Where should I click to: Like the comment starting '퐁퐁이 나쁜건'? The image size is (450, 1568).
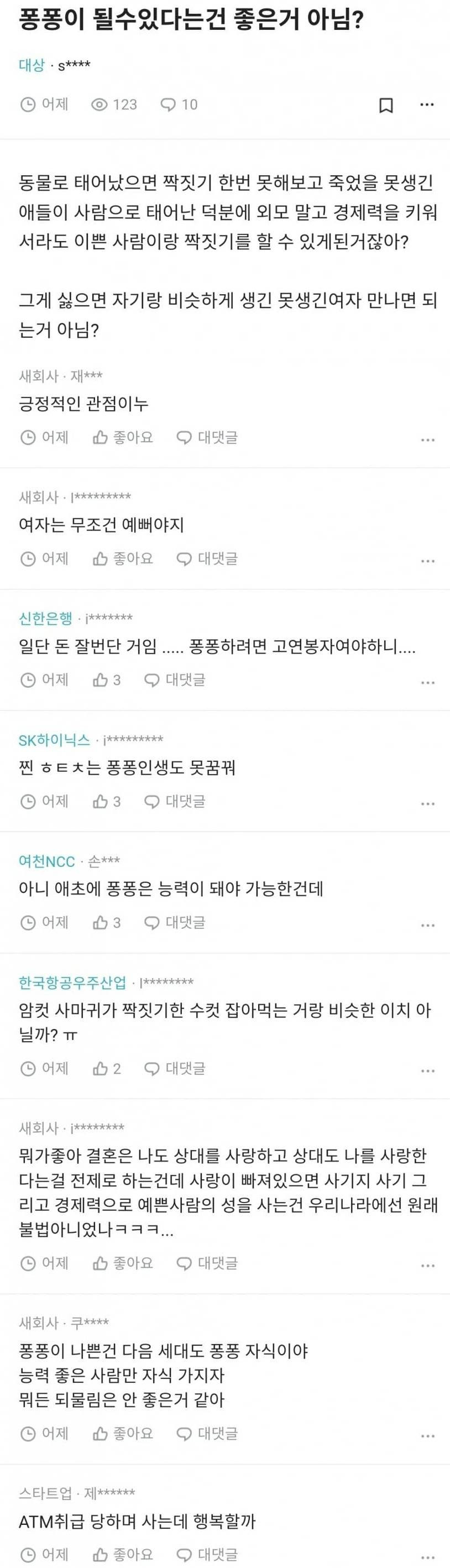point(122,1434)
